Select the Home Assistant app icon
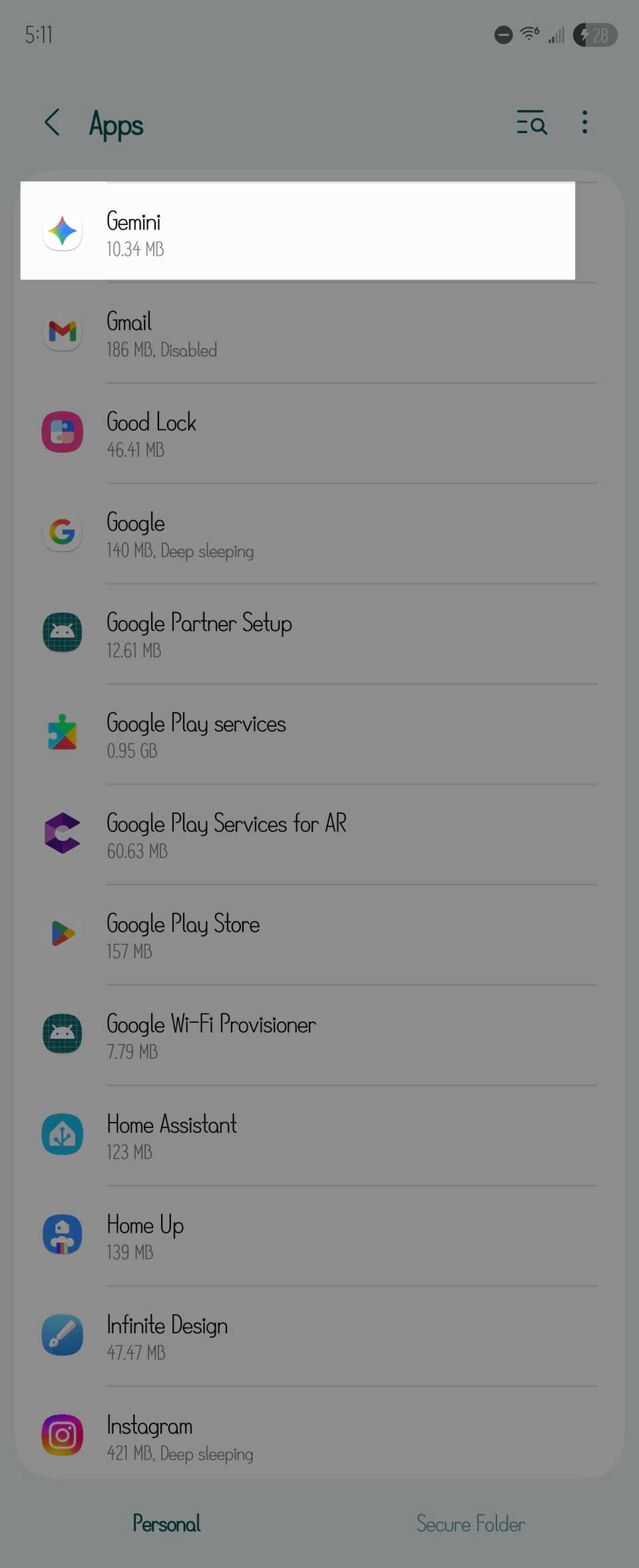Image resolution: width=639 pixels, height=1568 pixels. click(x=62, y=1134)
